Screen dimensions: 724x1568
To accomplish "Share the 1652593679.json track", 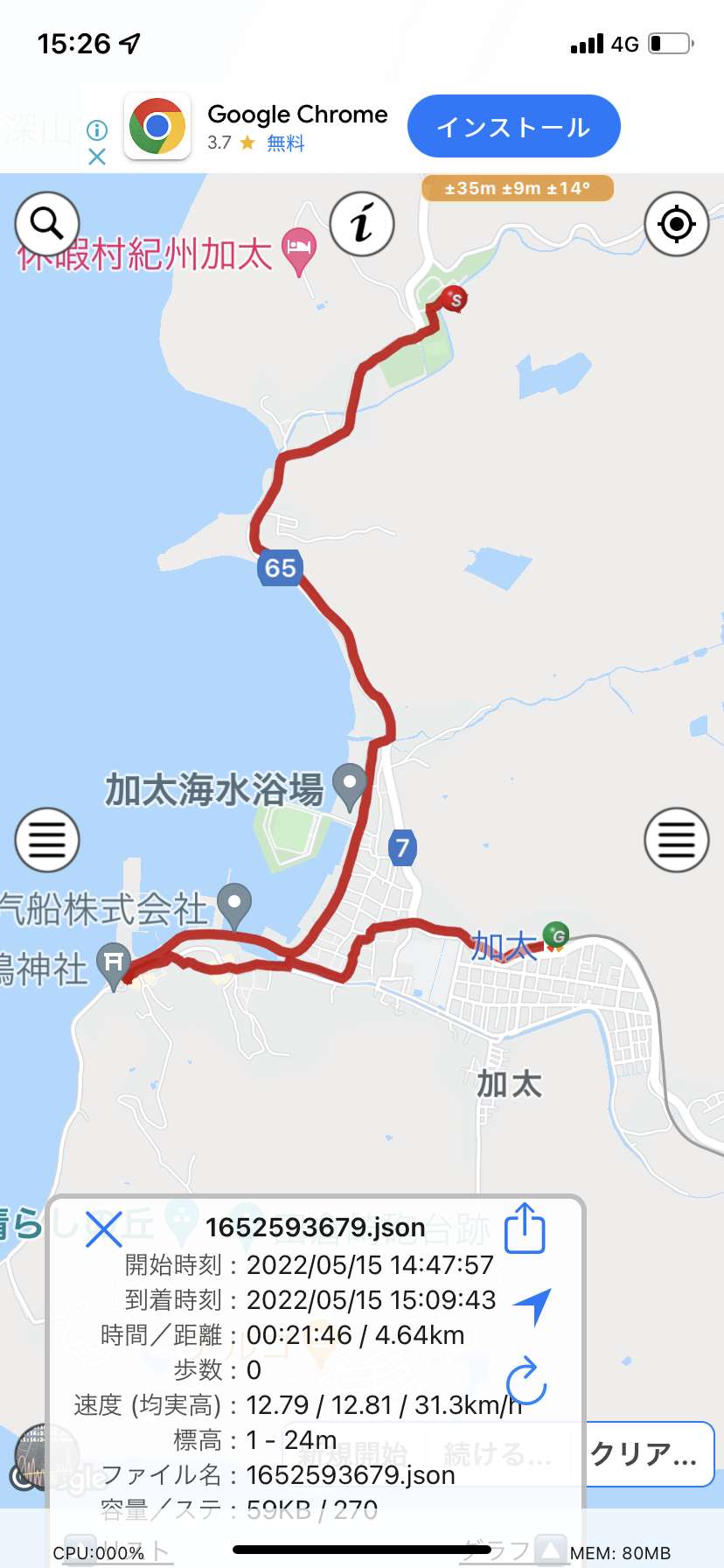I will tap(525, 1228).
